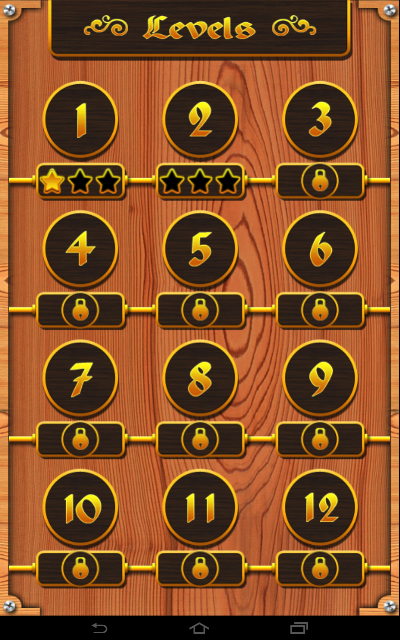Choose level 10
The image size is (400, 640).
[80, 507]
